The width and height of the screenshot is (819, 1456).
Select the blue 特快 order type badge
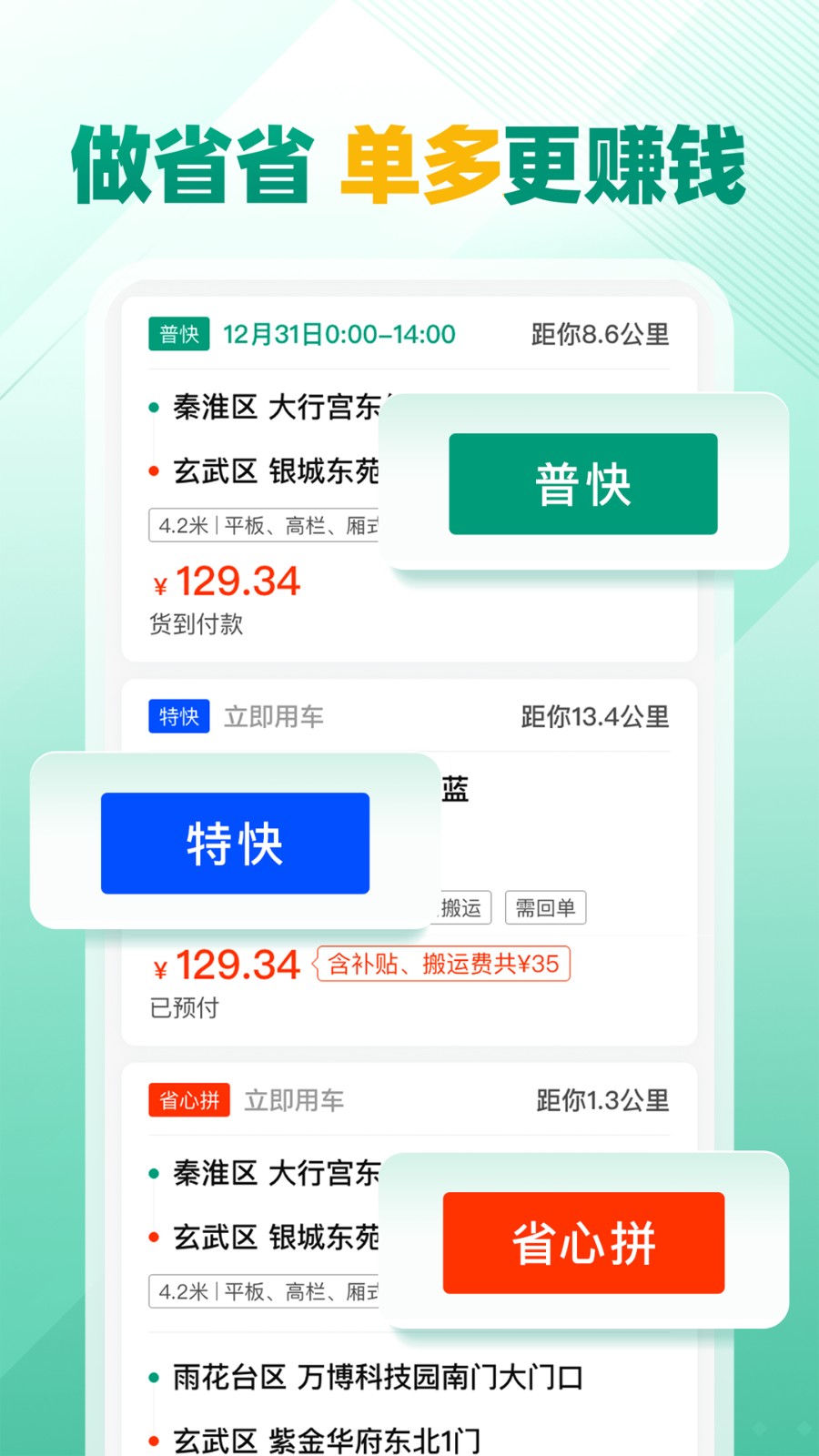234,843
